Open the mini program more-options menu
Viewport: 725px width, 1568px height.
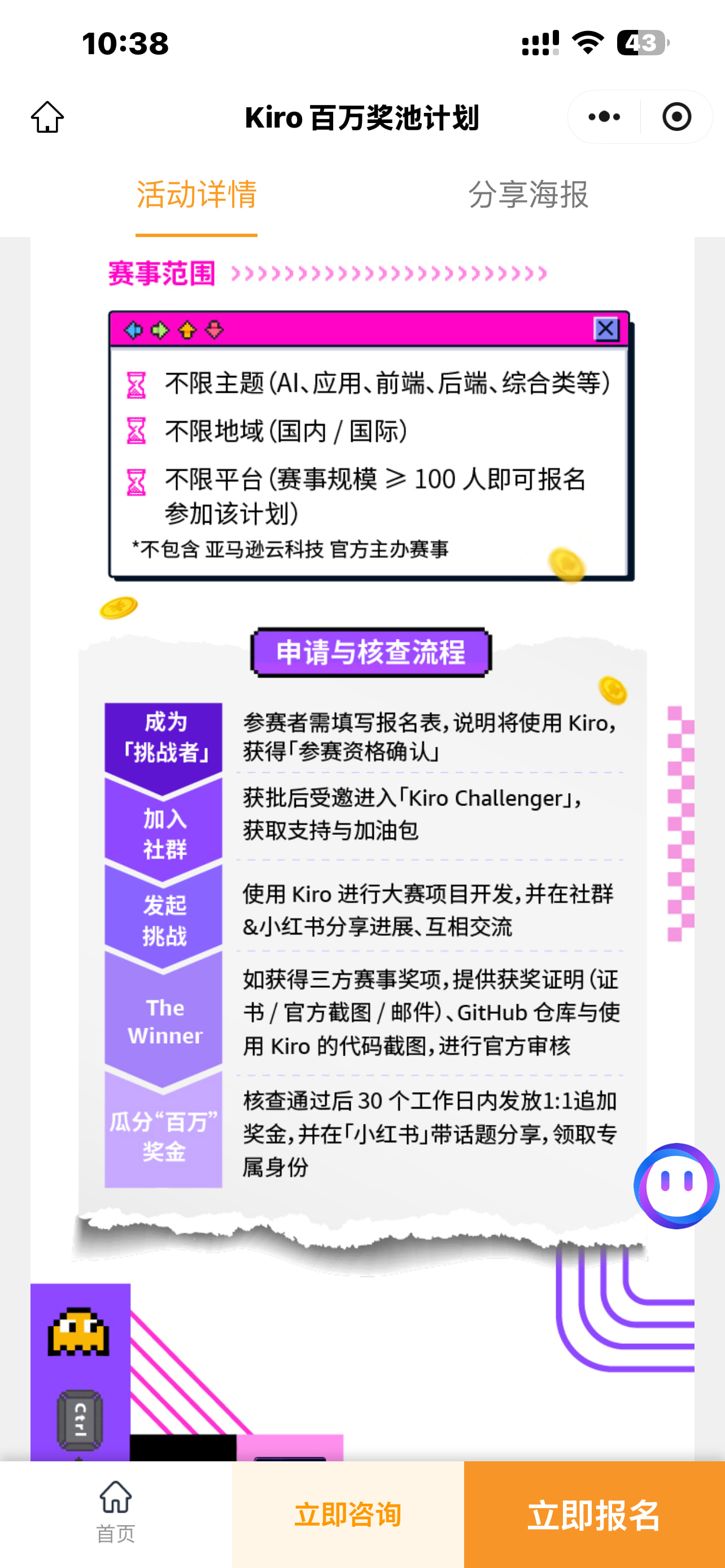604,117
